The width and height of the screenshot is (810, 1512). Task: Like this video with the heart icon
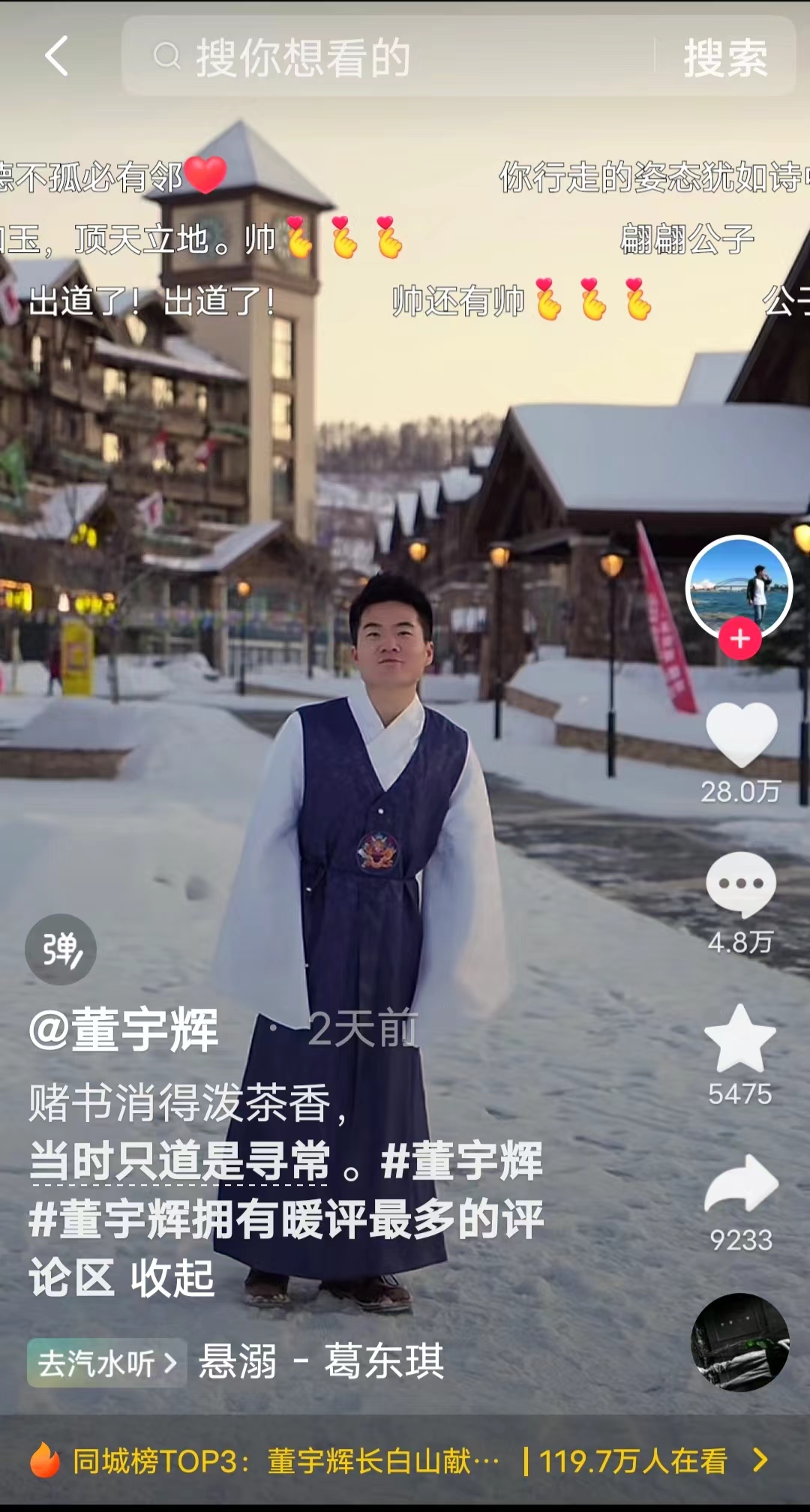point(741,735)
